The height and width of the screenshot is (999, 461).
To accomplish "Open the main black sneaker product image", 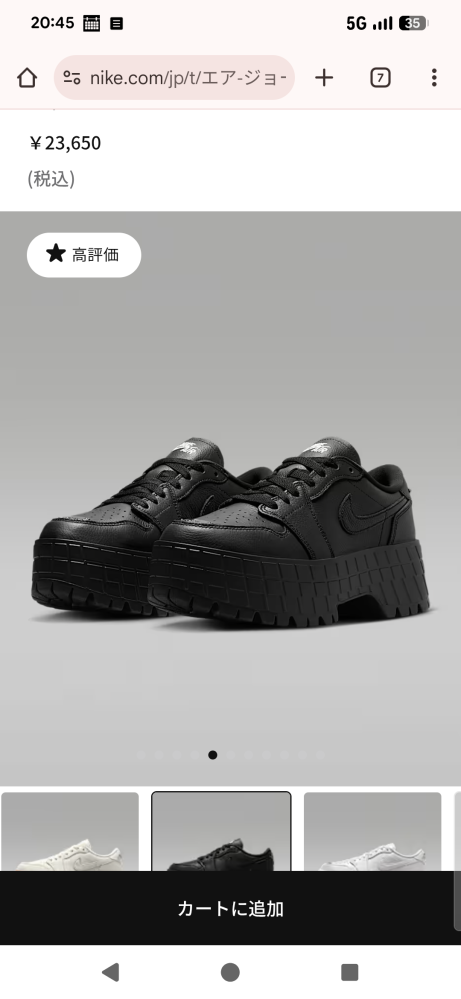I will click(230, 498).
